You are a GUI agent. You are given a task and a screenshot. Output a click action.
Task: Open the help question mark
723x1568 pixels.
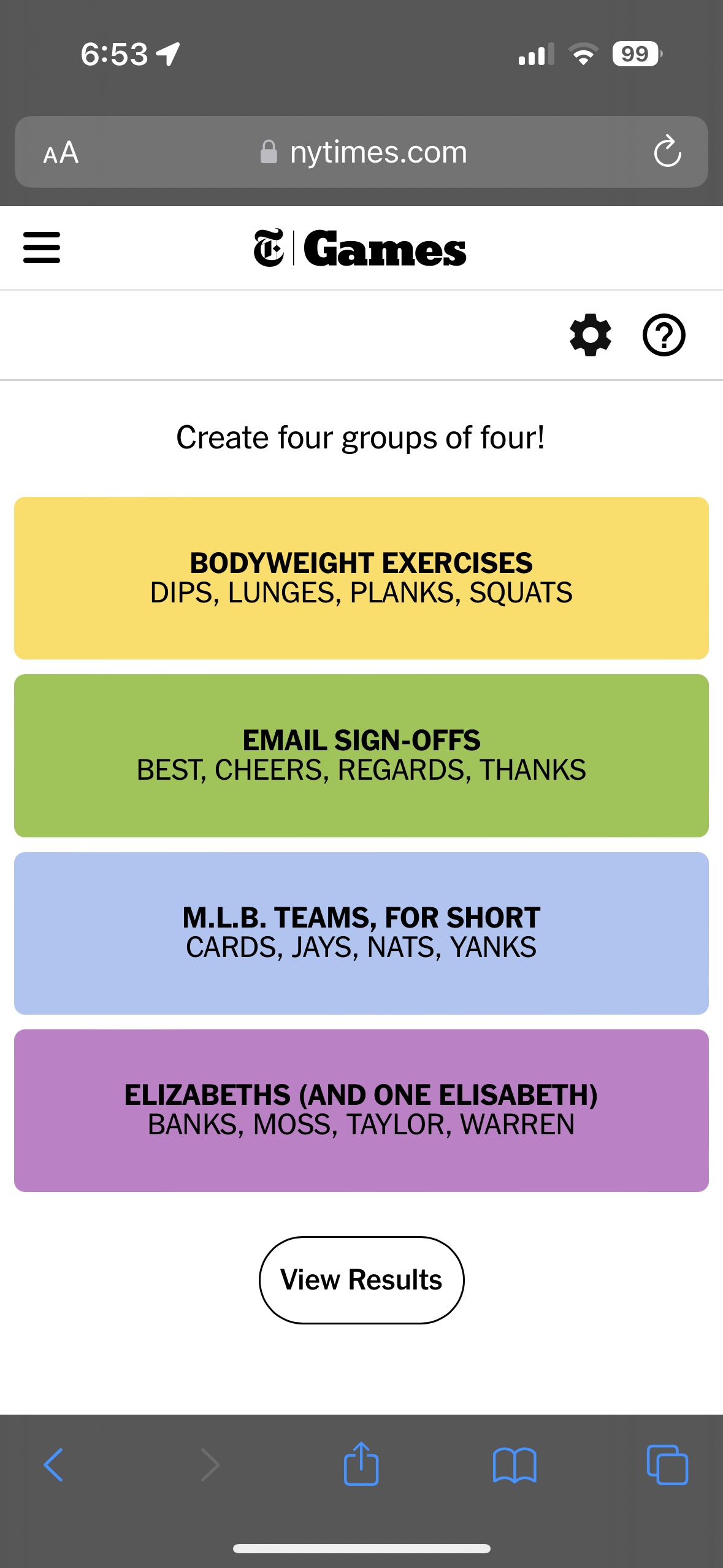pos(664,335)
